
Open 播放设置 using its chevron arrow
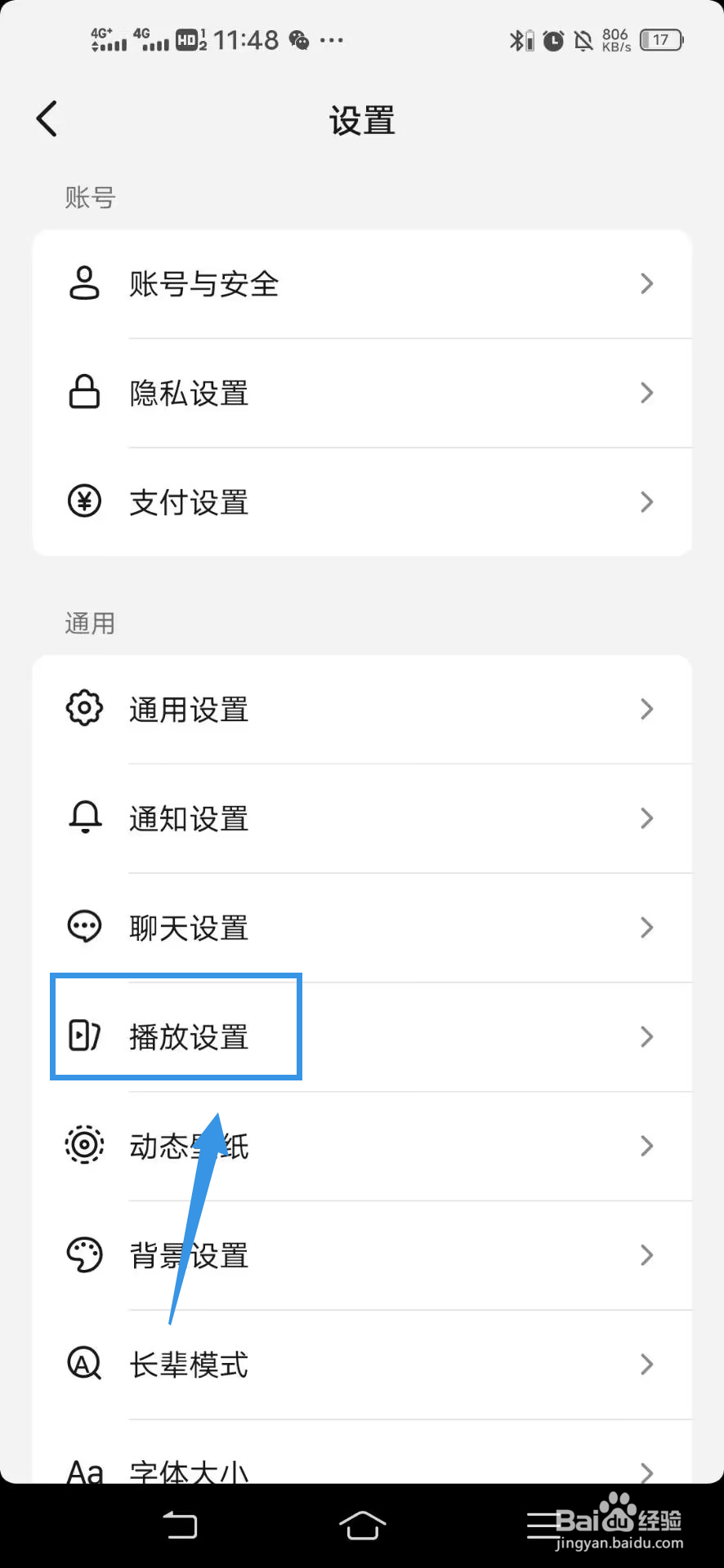(646, 1037)
